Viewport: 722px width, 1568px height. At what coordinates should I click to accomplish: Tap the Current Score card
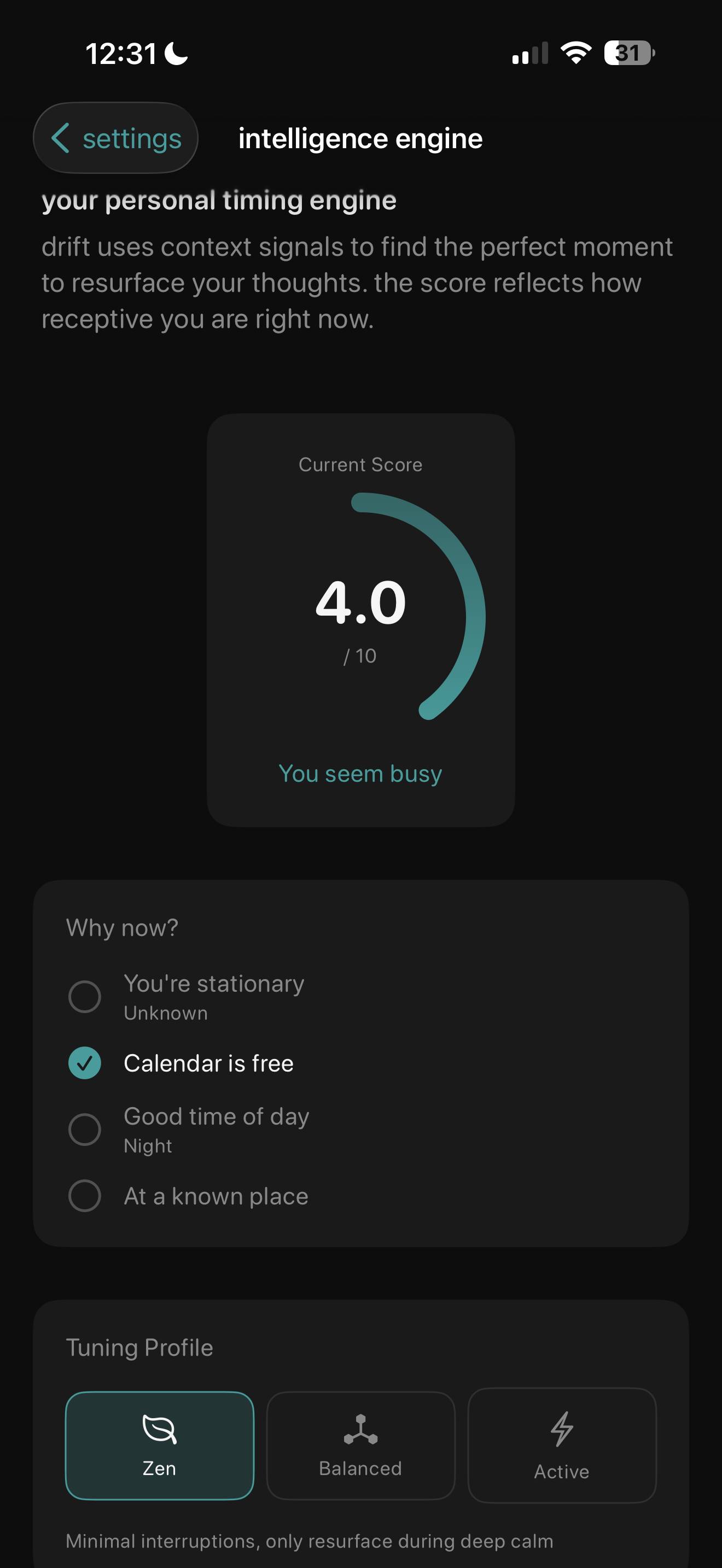pyautogui.click(x=360, y=621)
